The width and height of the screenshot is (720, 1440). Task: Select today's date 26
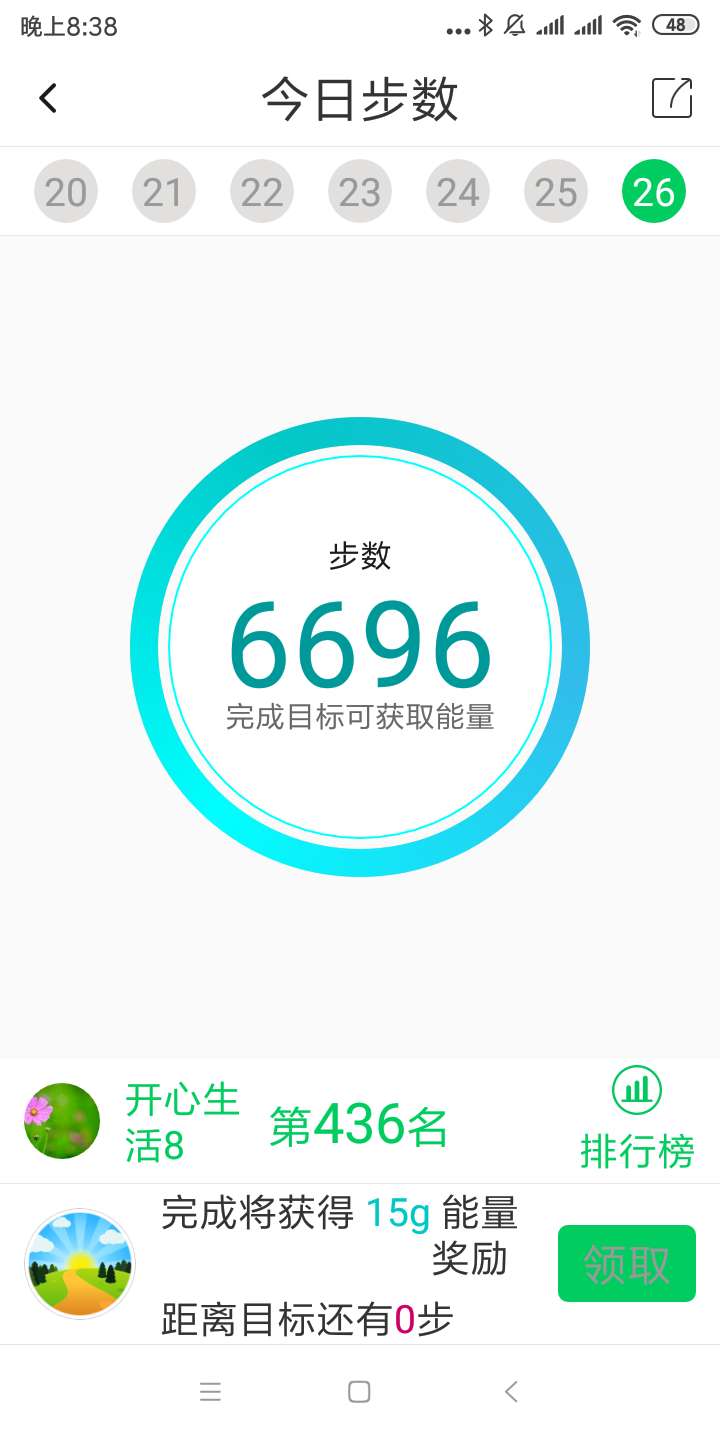(653, 190)
